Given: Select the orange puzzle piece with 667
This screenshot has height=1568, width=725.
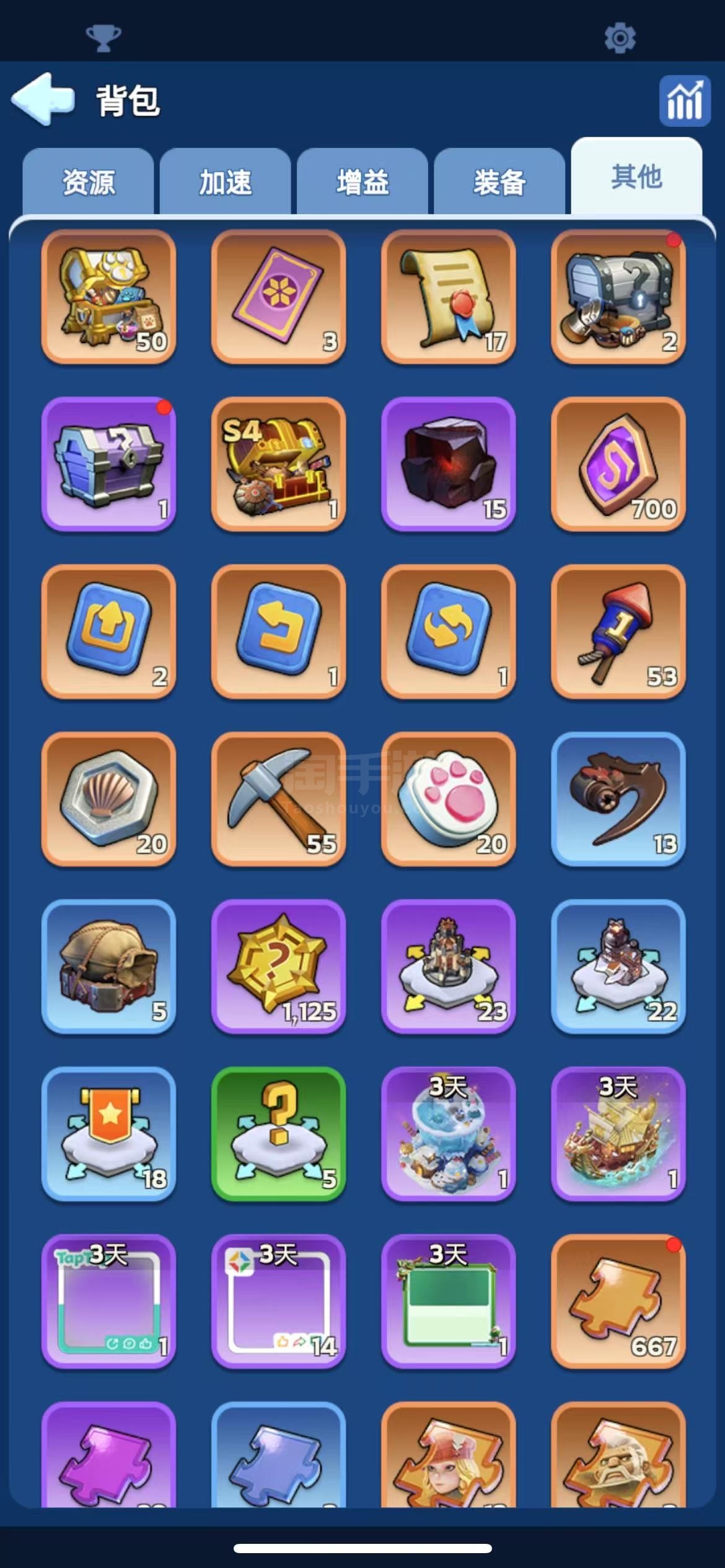Looking at the screenshot, I should tap(618, 1301).
